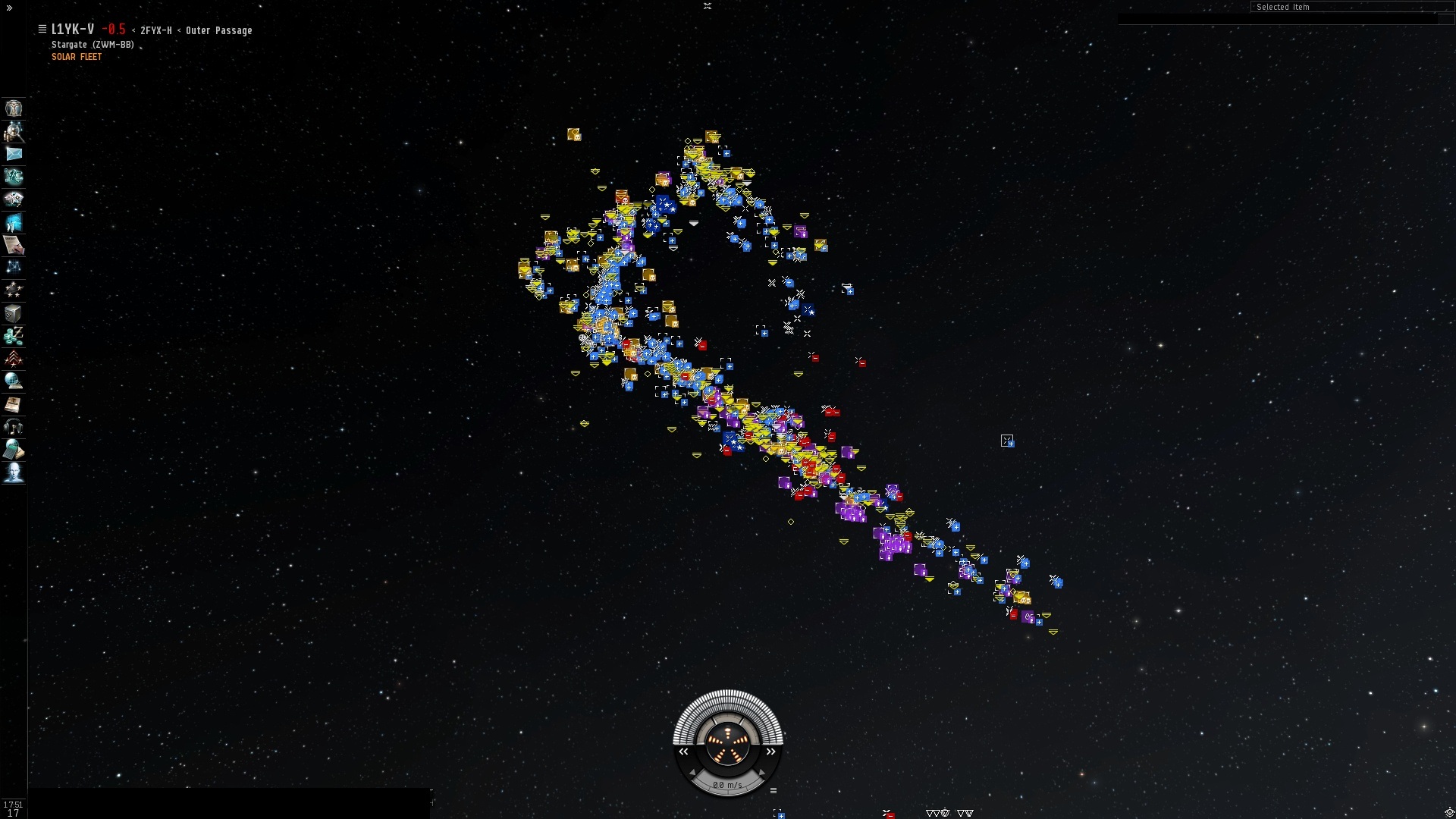Open the calculator and notepad accessories
This screenshot has width=1456, height=819.
[14, 450]
